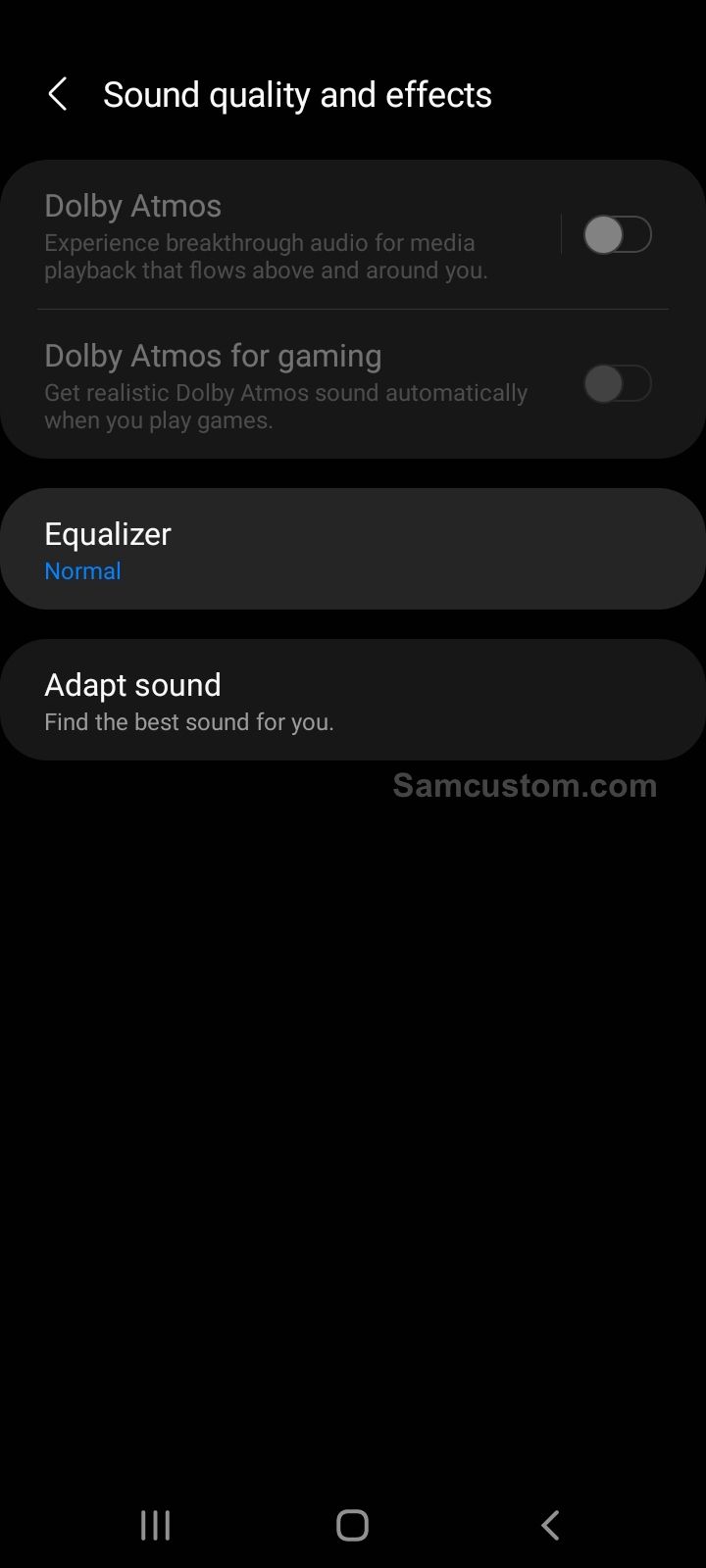Open the Equalizer settings
This screenshot has height=1568, width=706.
pyautogui.click(x=353, y=549)
